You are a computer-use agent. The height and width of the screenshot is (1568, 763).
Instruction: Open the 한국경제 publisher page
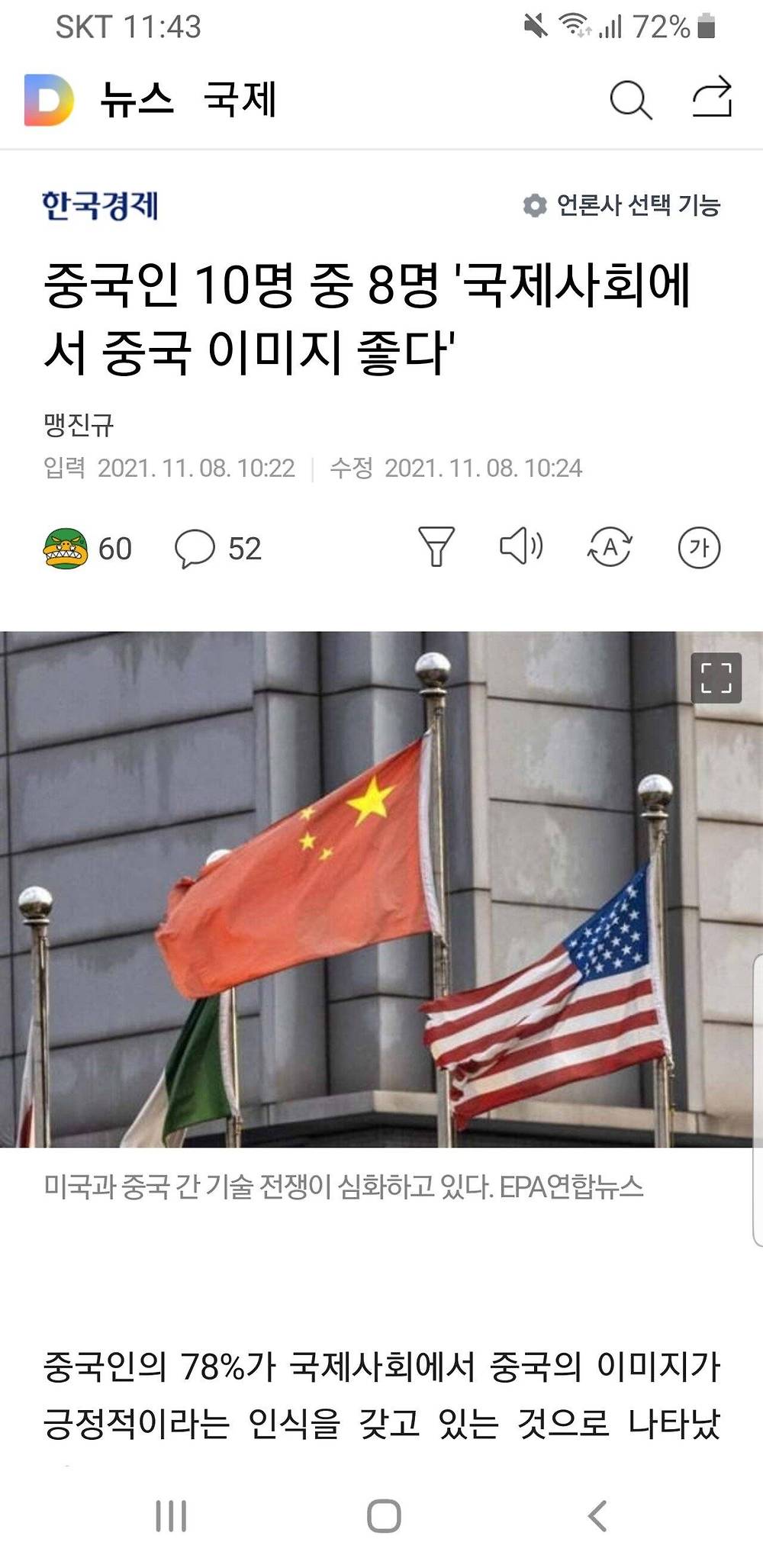[x=100, y=206]
